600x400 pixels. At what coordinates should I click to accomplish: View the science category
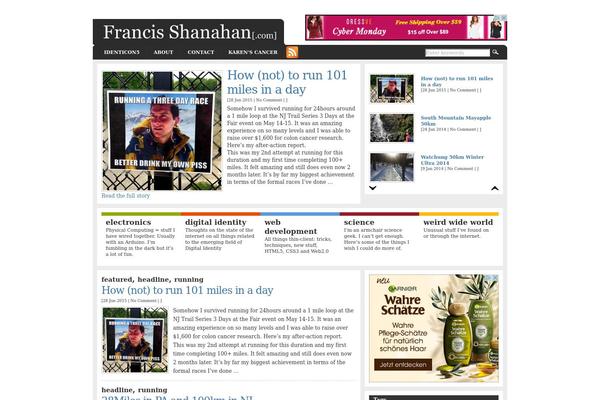359,222
